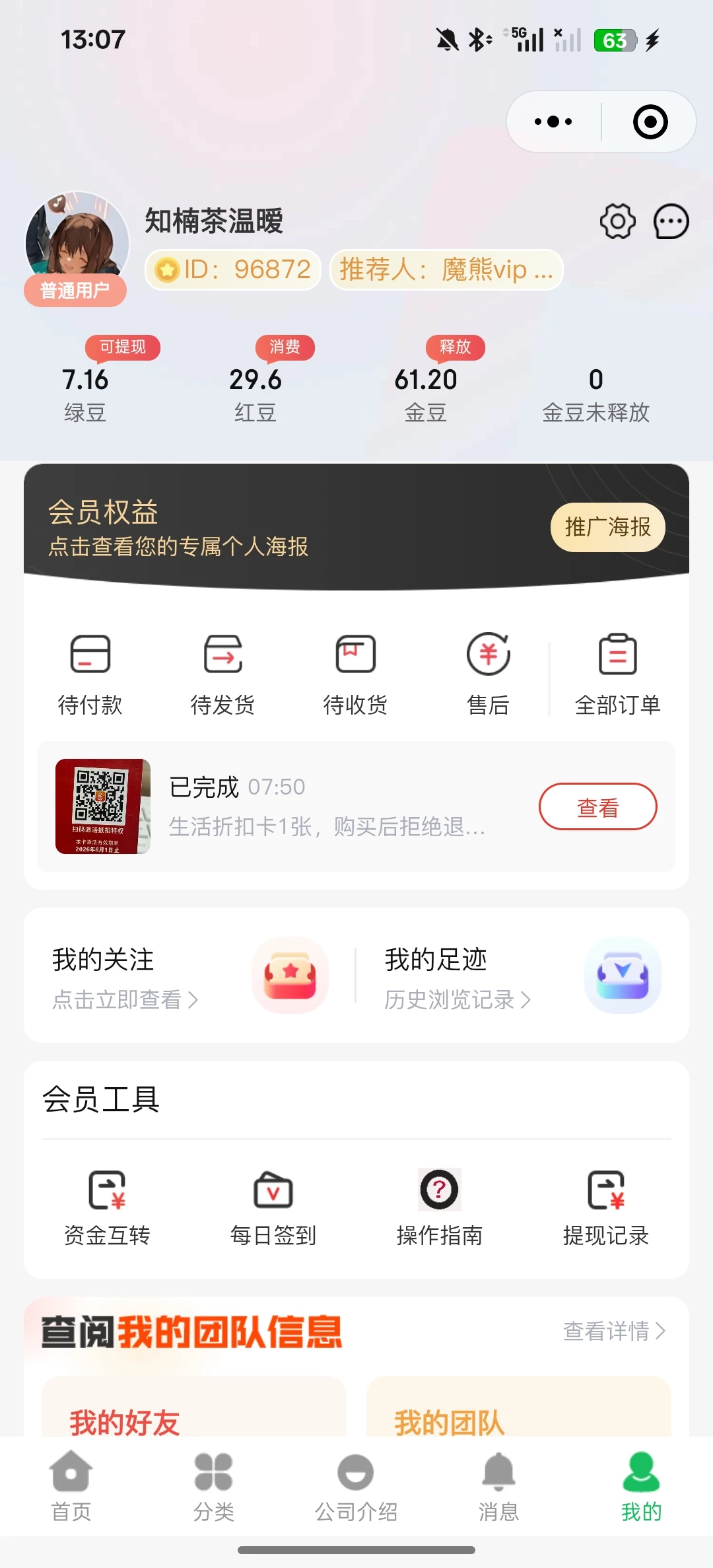Open 售后 after-sales service
713x1568 pixels.
[488, 674]
